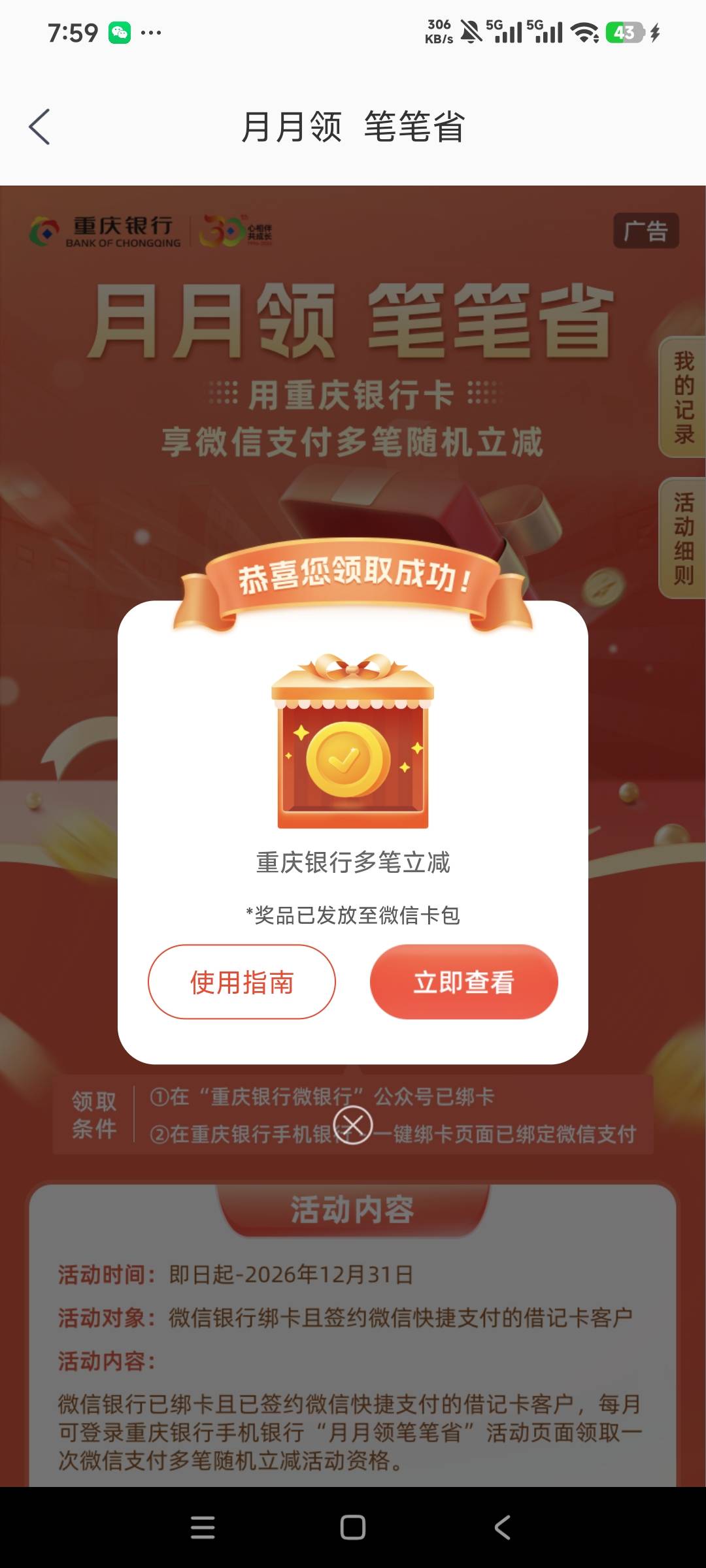Tap 立即查看 to view the reward
This screenshot has height=1568, width=706.
pos(464,981)
